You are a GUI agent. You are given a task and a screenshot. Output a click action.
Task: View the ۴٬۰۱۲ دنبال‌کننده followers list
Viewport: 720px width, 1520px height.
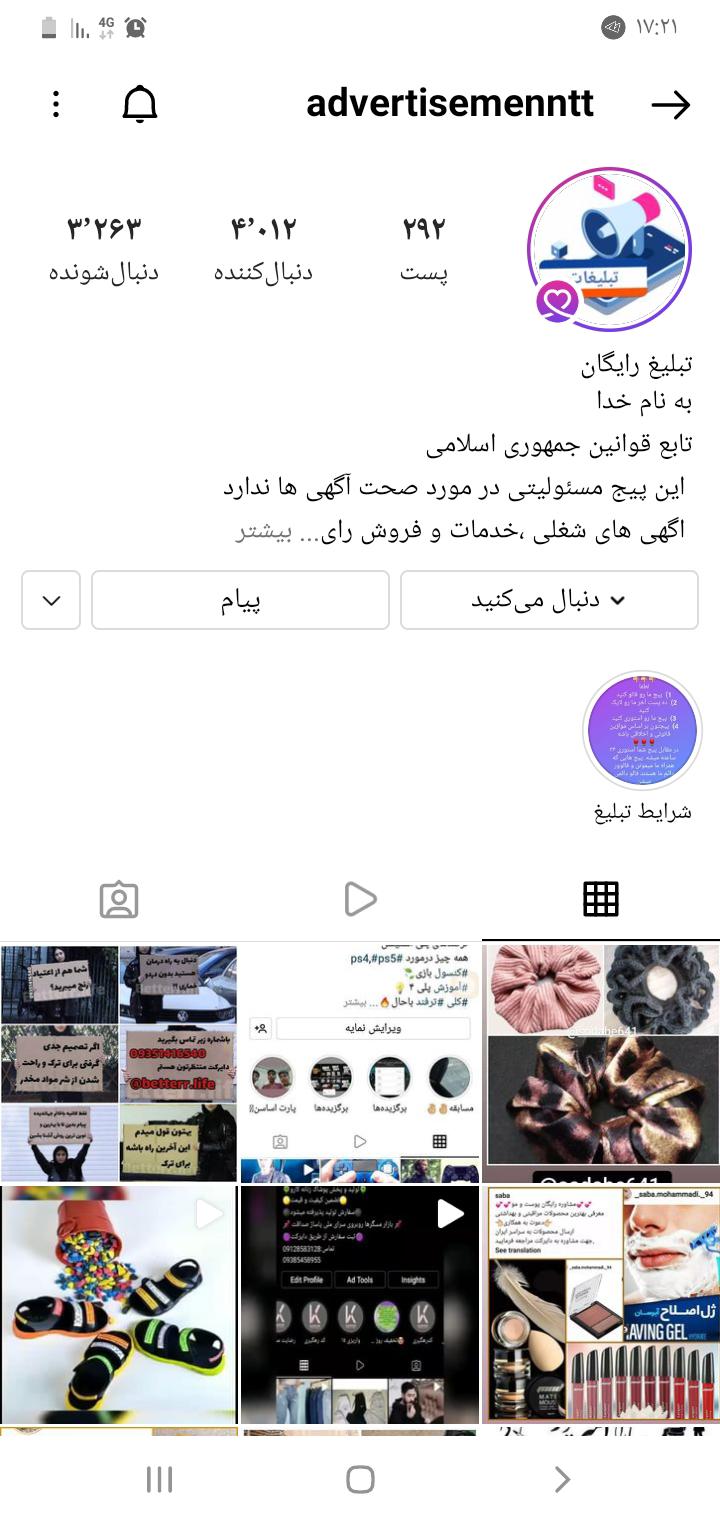[x=264, y=248]
